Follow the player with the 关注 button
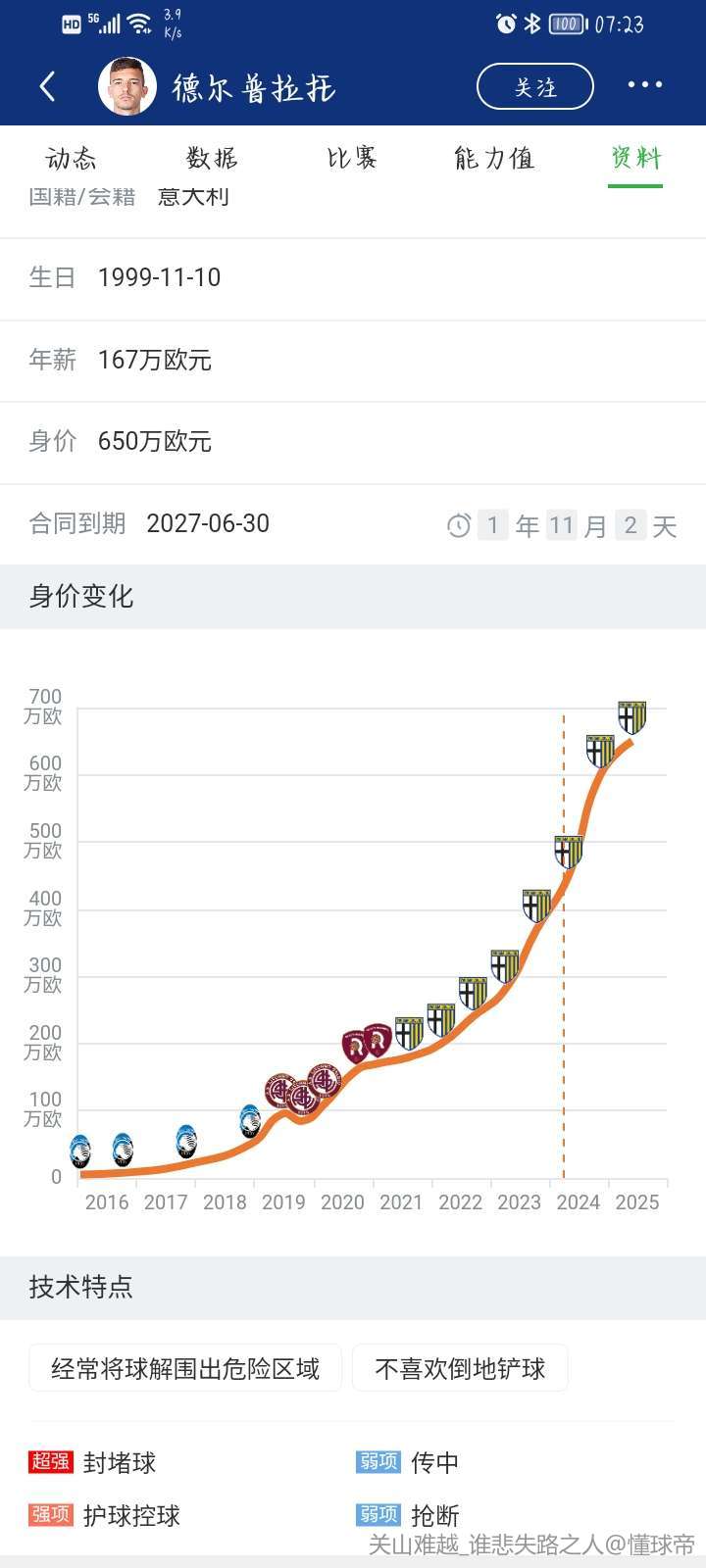Screen dimensions: 706x1568 [535, 86]
